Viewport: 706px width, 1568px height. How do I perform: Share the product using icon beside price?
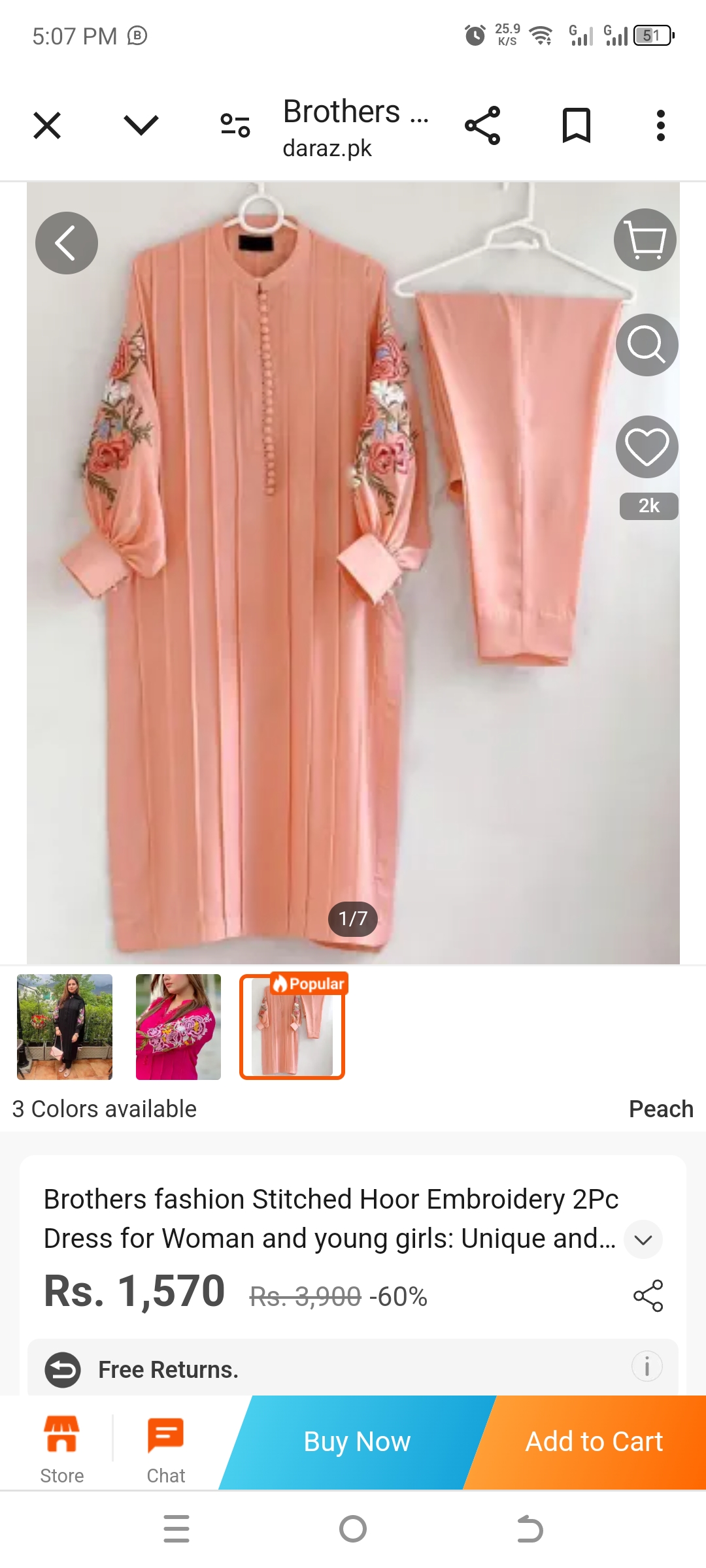point(648,1296)
